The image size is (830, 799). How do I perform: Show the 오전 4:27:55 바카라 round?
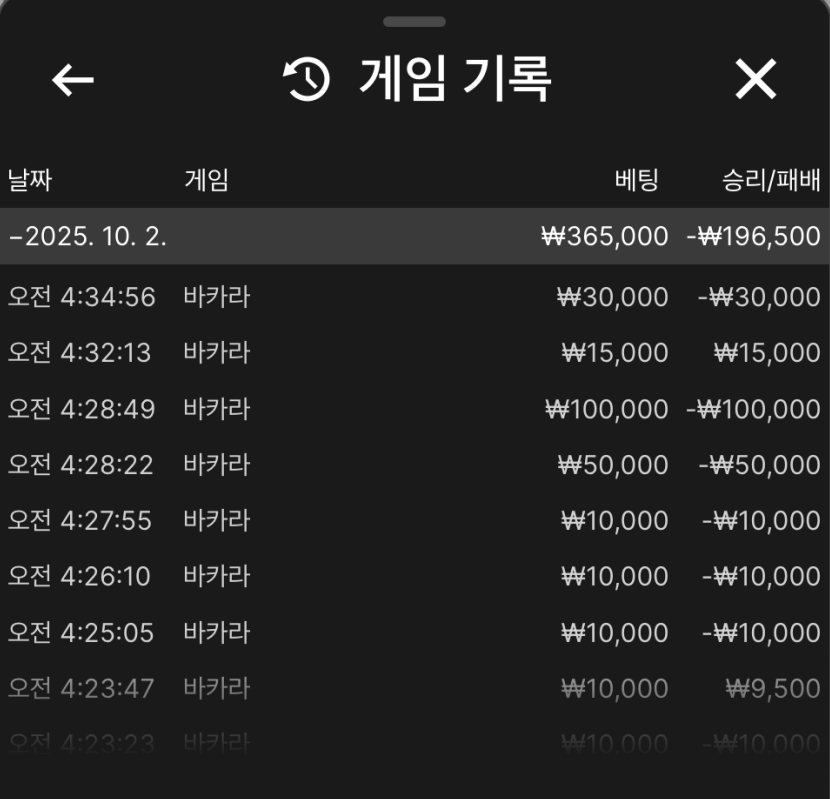coord(414,521)
